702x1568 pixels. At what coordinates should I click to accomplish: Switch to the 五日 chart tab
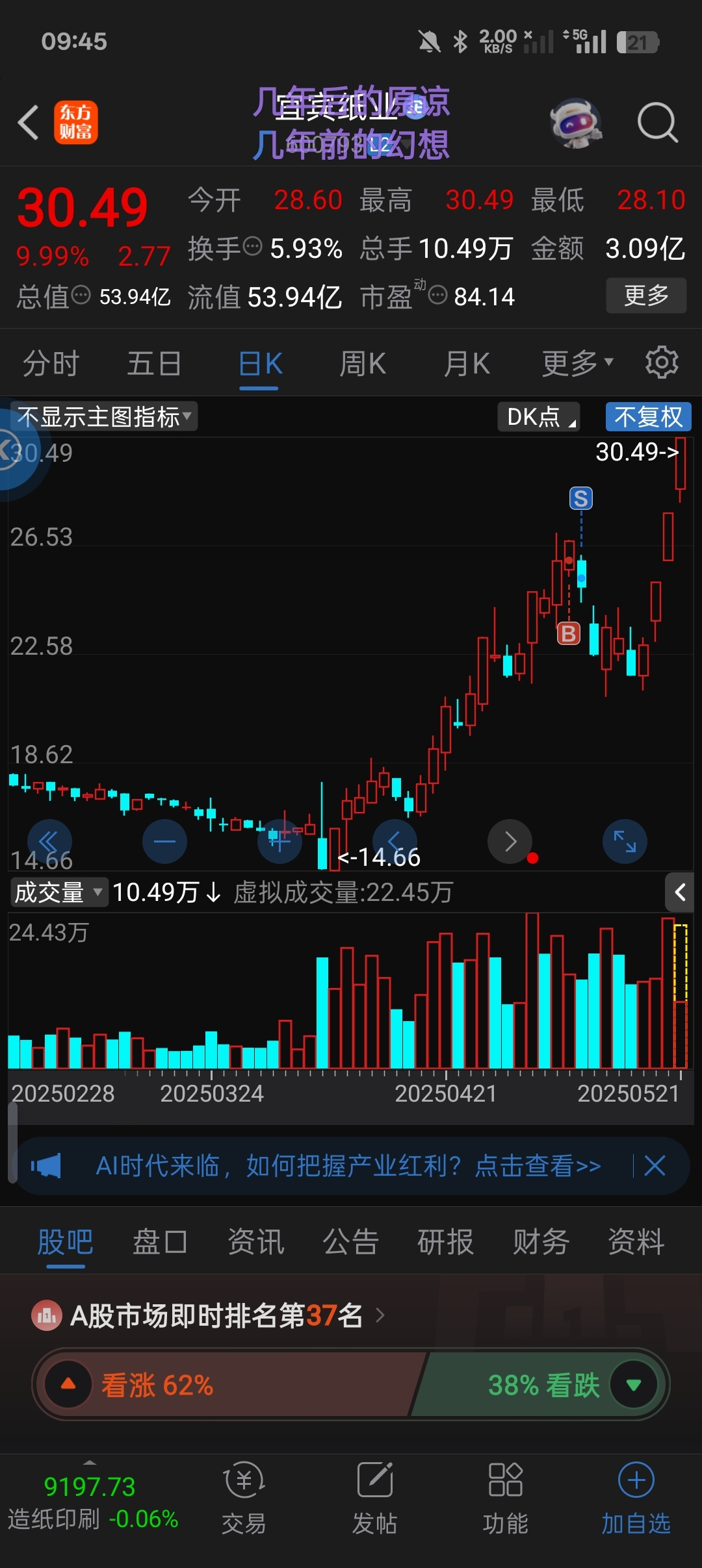click(x=154, y=363)
